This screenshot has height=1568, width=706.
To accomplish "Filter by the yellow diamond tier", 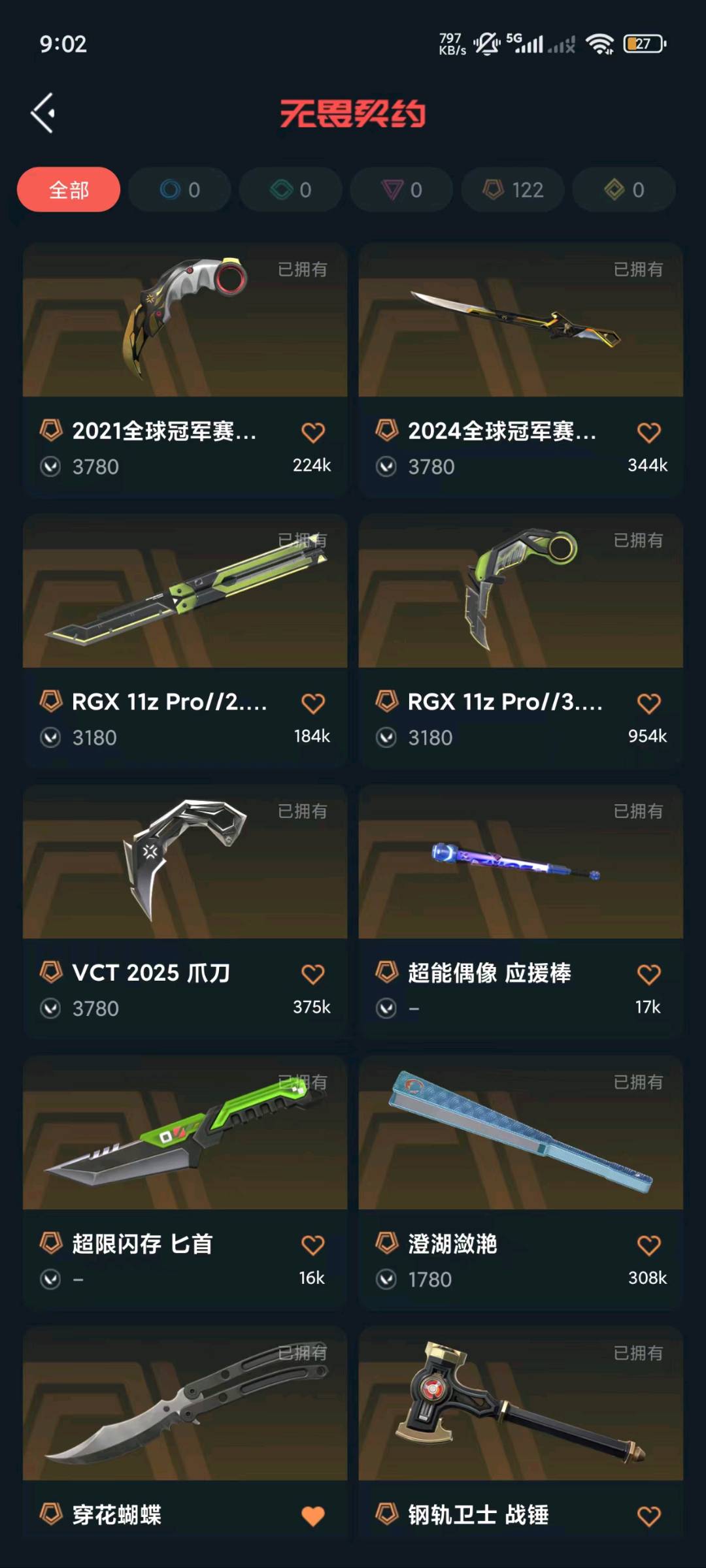I will (x=624, y=189).
